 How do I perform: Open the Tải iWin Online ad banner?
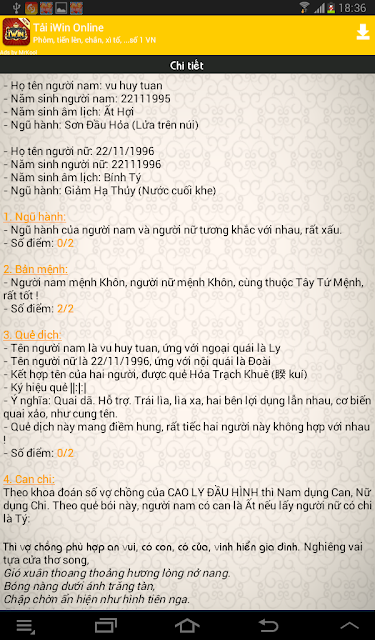click(187, 35)
